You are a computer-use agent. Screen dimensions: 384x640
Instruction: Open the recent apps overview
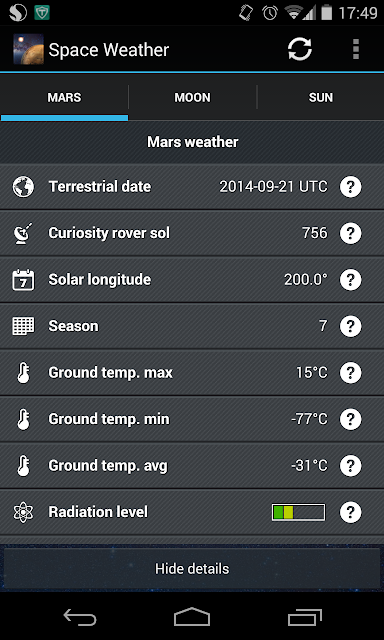click(x=304, y=617)
